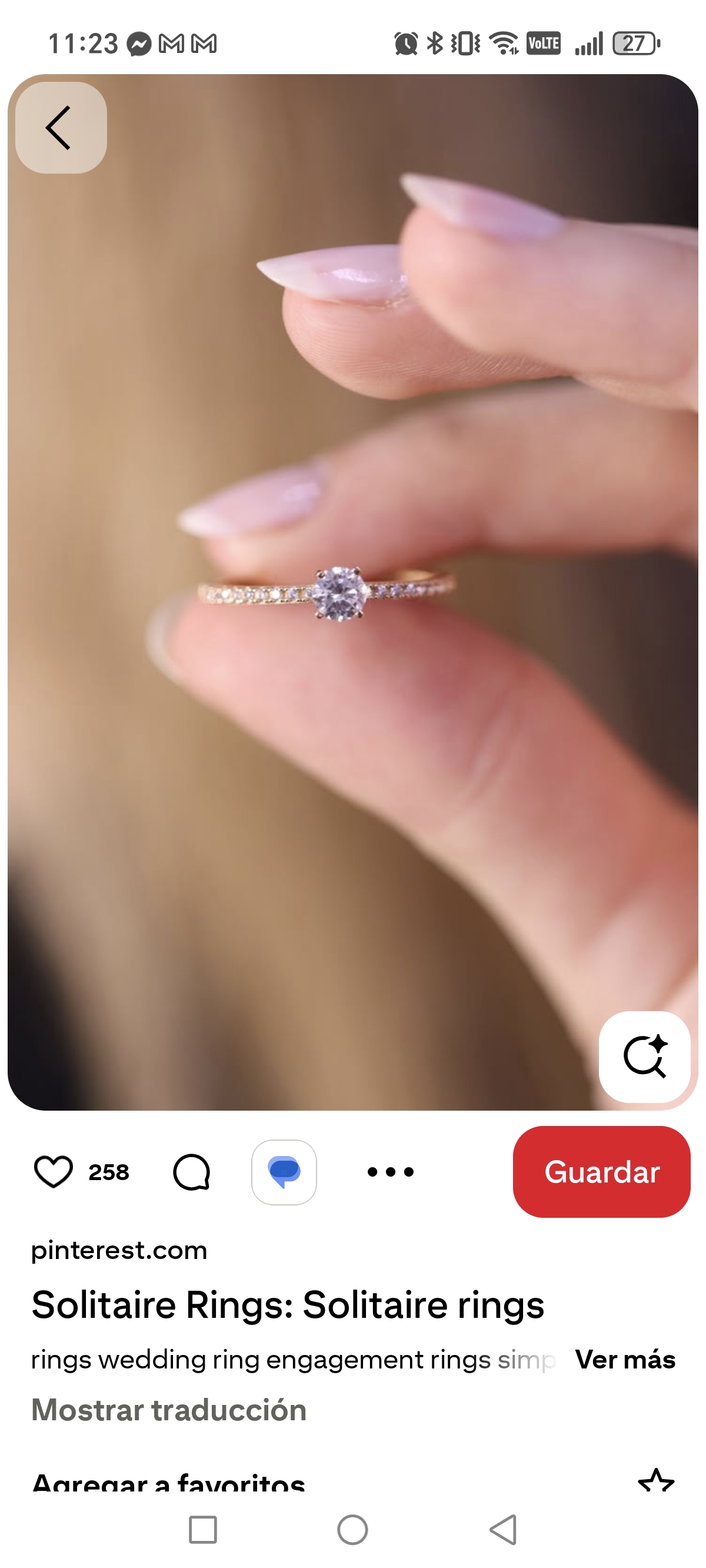Open recent apps from the navigation bar
The image size is (706, 1568).
[x=202, y=1530]
